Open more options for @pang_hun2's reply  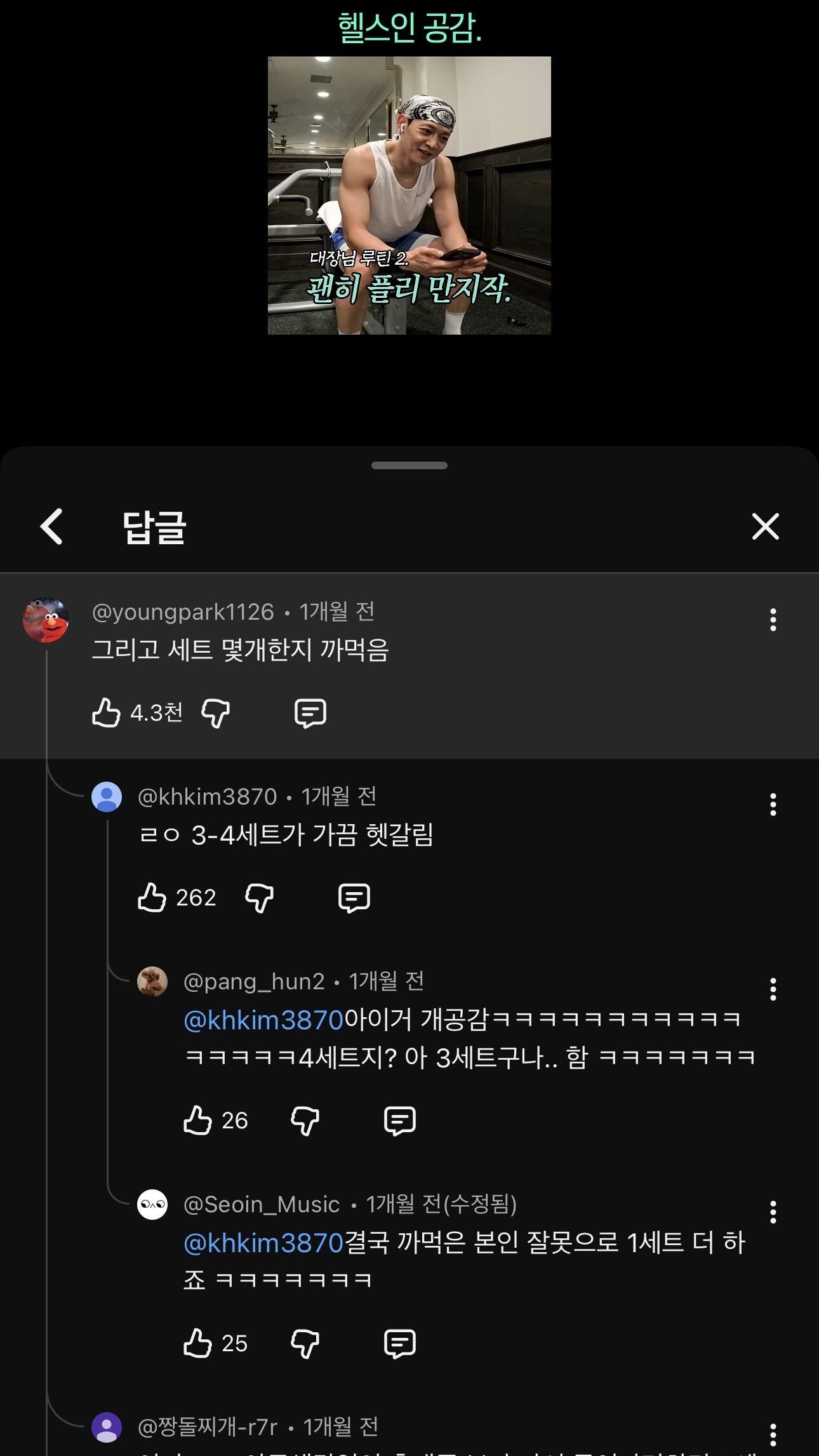point(773,989)
